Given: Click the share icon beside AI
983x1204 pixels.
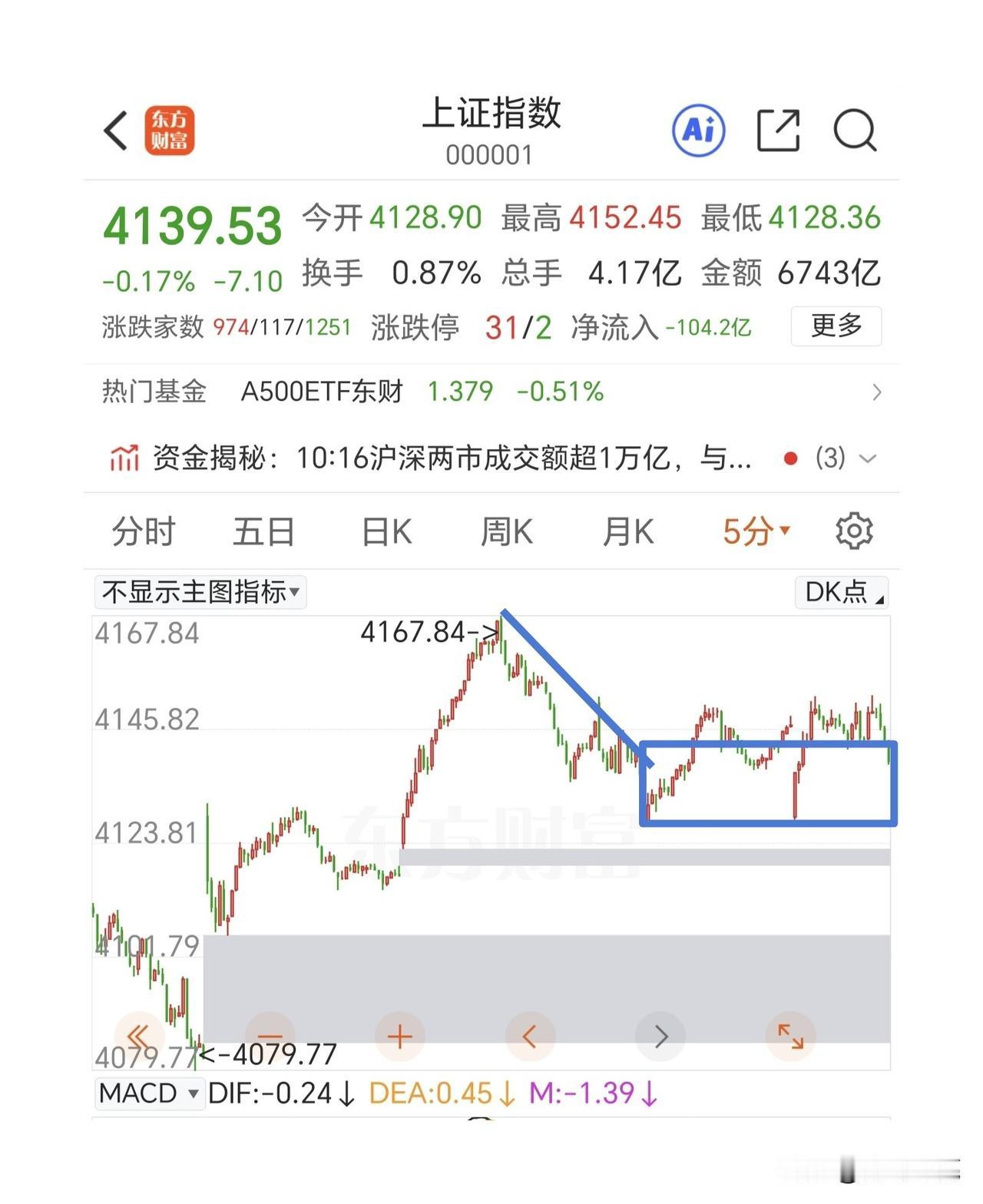Looking at the screenshot, I should point(778,131).
